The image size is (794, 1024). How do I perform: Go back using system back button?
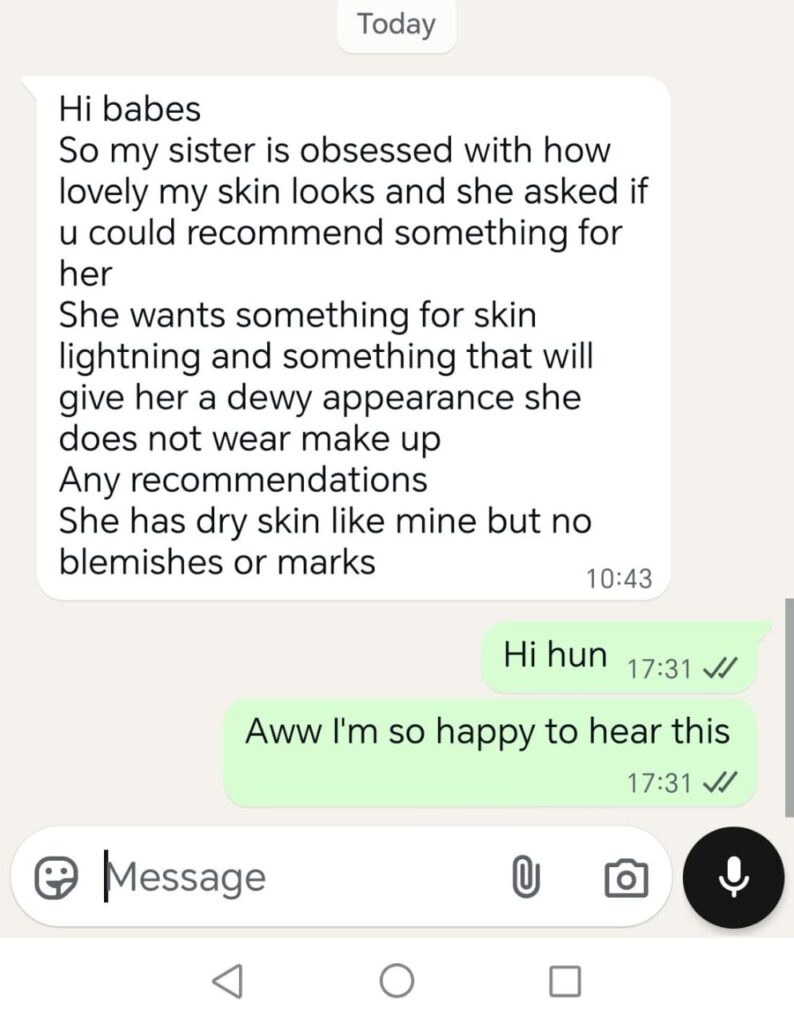(x=228, y=981)
